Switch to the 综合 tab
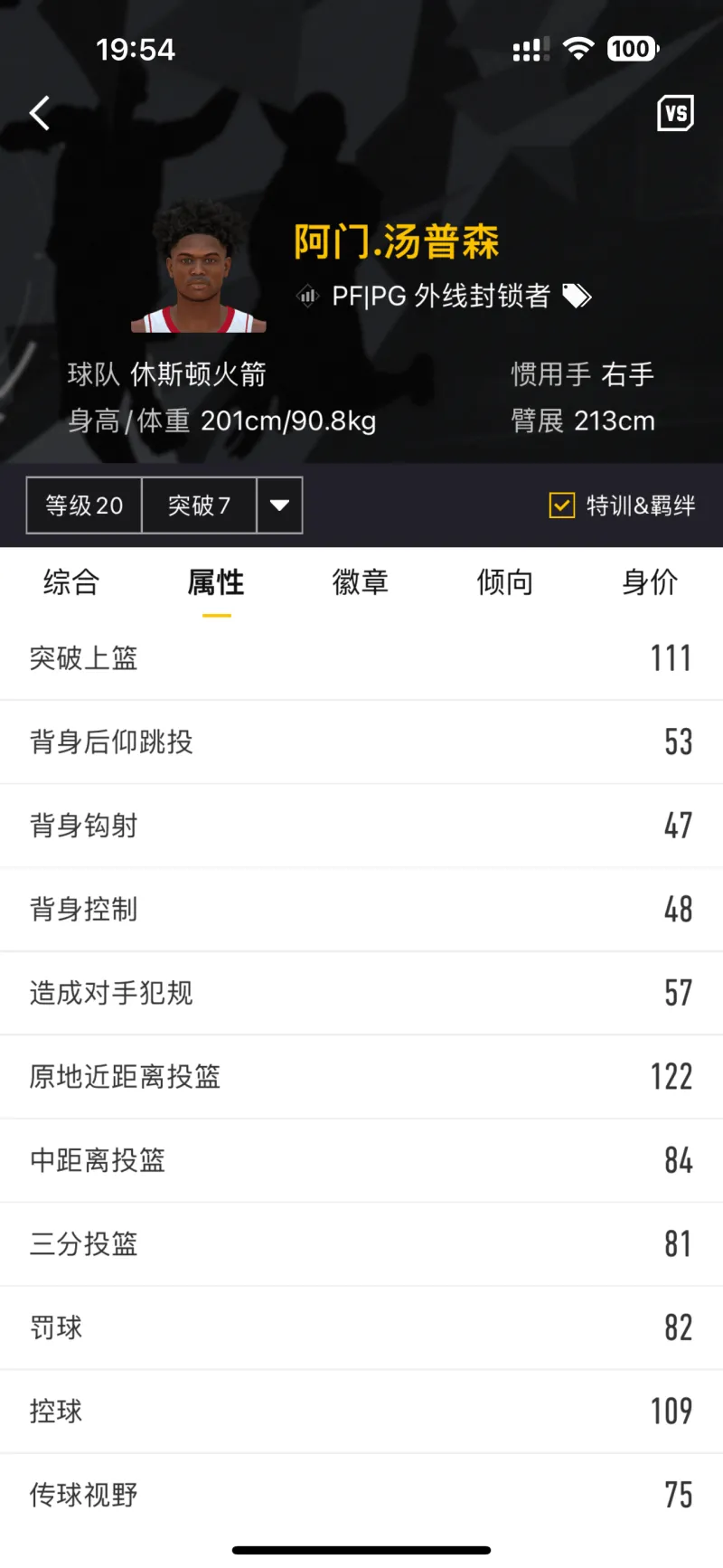This screenshot has height=1568, width=723. [71, 582]
